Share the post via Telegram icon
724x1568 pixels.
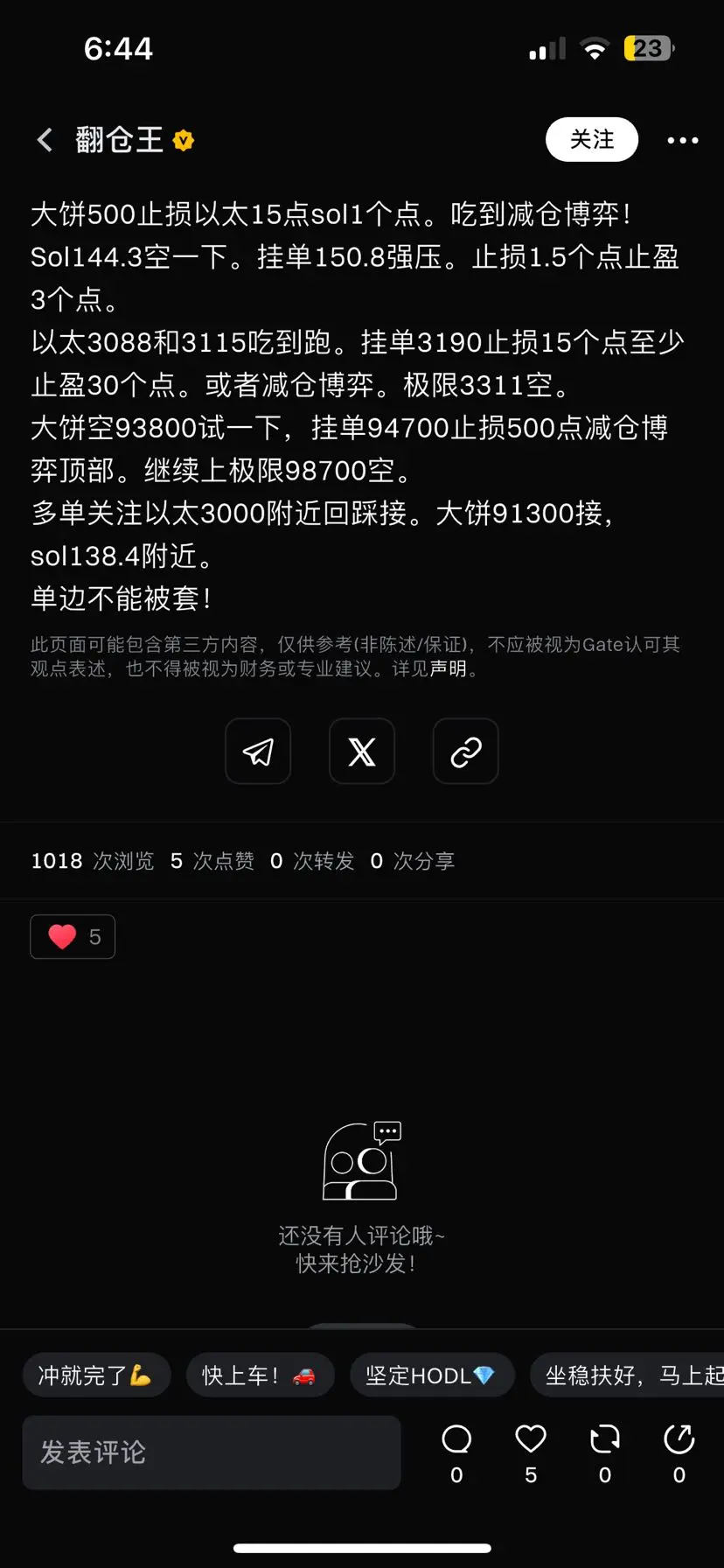point(257,751)
